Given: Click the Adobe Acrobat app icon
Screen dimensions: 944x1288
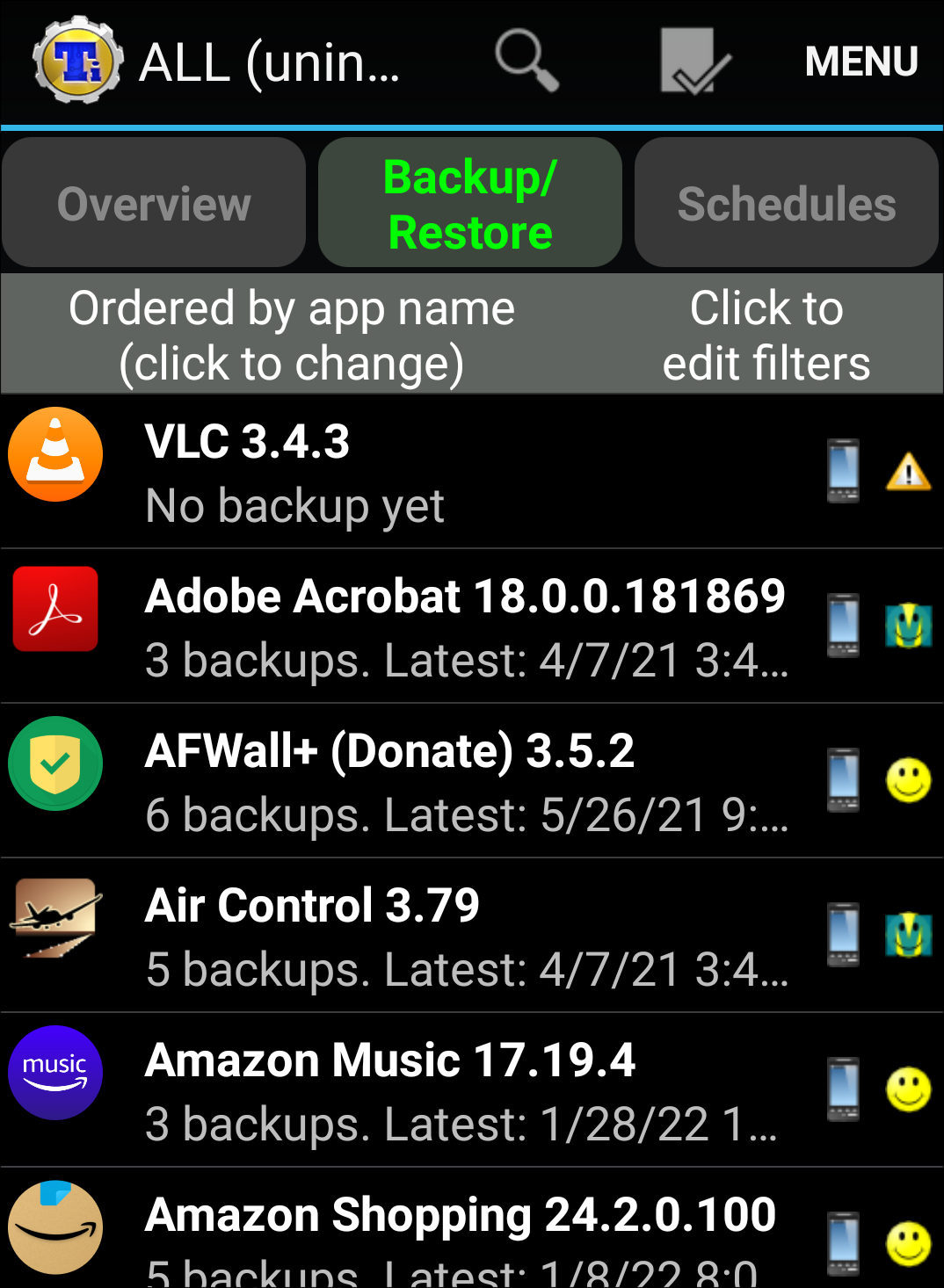Looking at the screenshot, I should tap(54, 609).
